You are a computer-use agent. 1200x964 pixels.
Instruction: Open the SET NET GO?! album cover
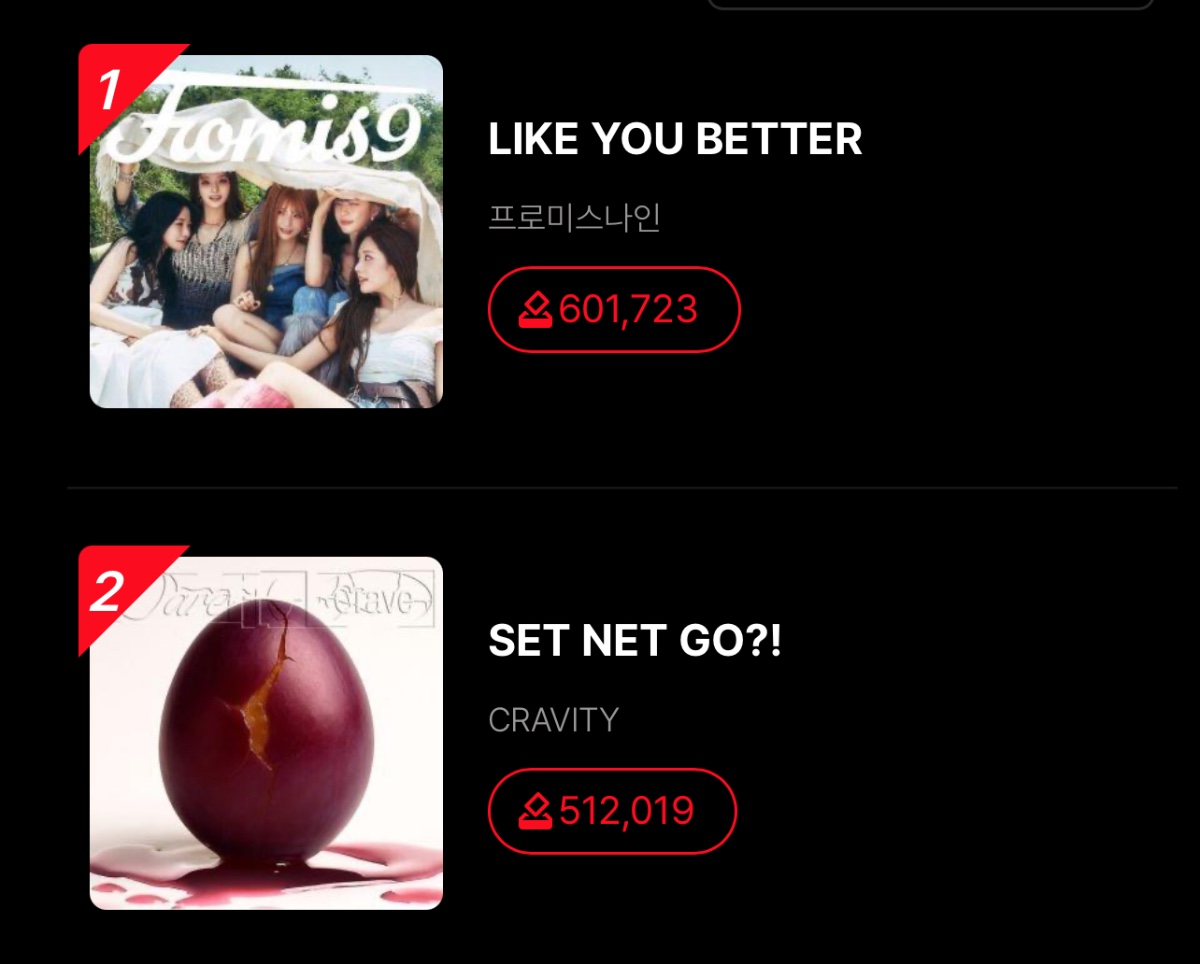tap(266, 733)
